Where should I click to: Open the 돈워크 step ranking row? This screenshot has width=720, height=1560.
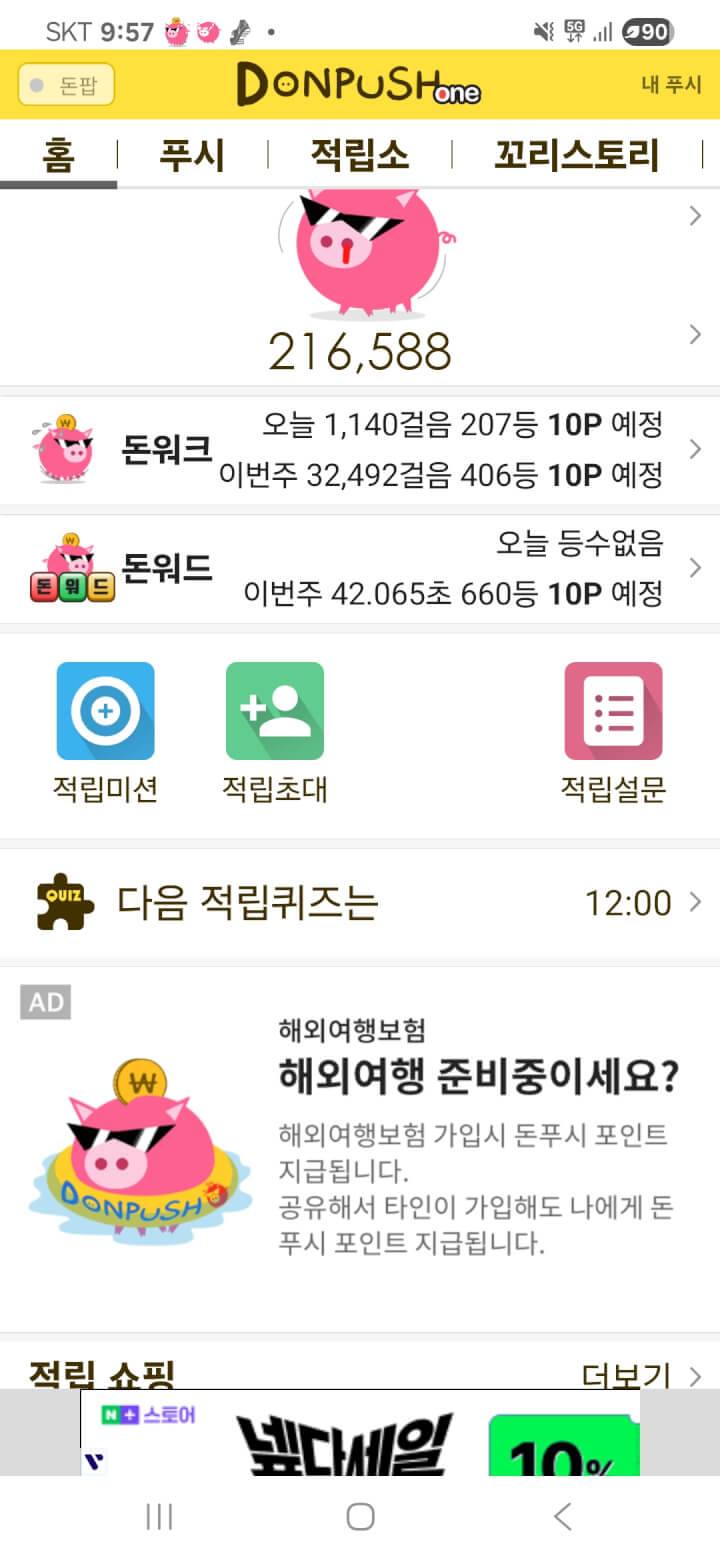click(360, 450)
